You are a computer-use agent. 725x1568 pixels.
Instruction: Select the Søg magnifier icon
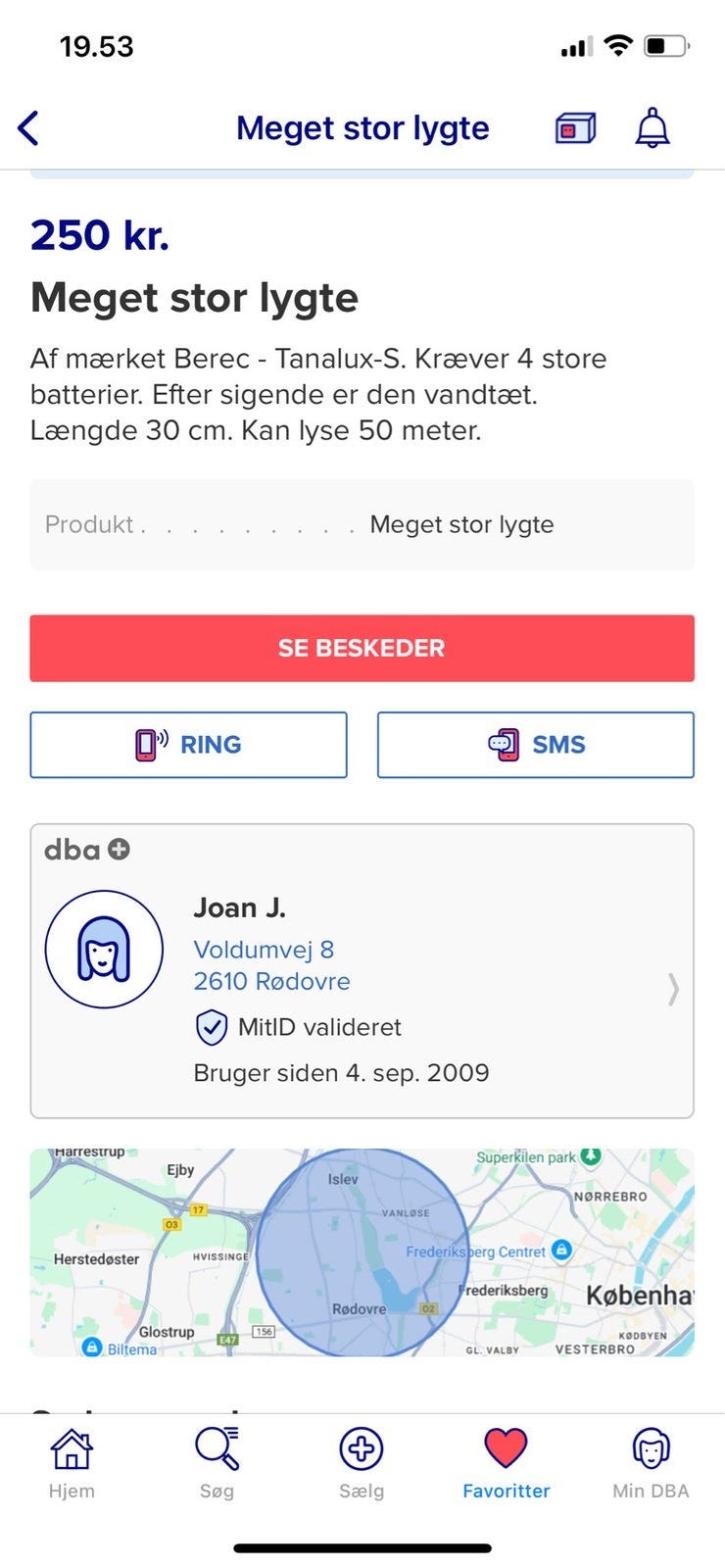click(217, 1448)
